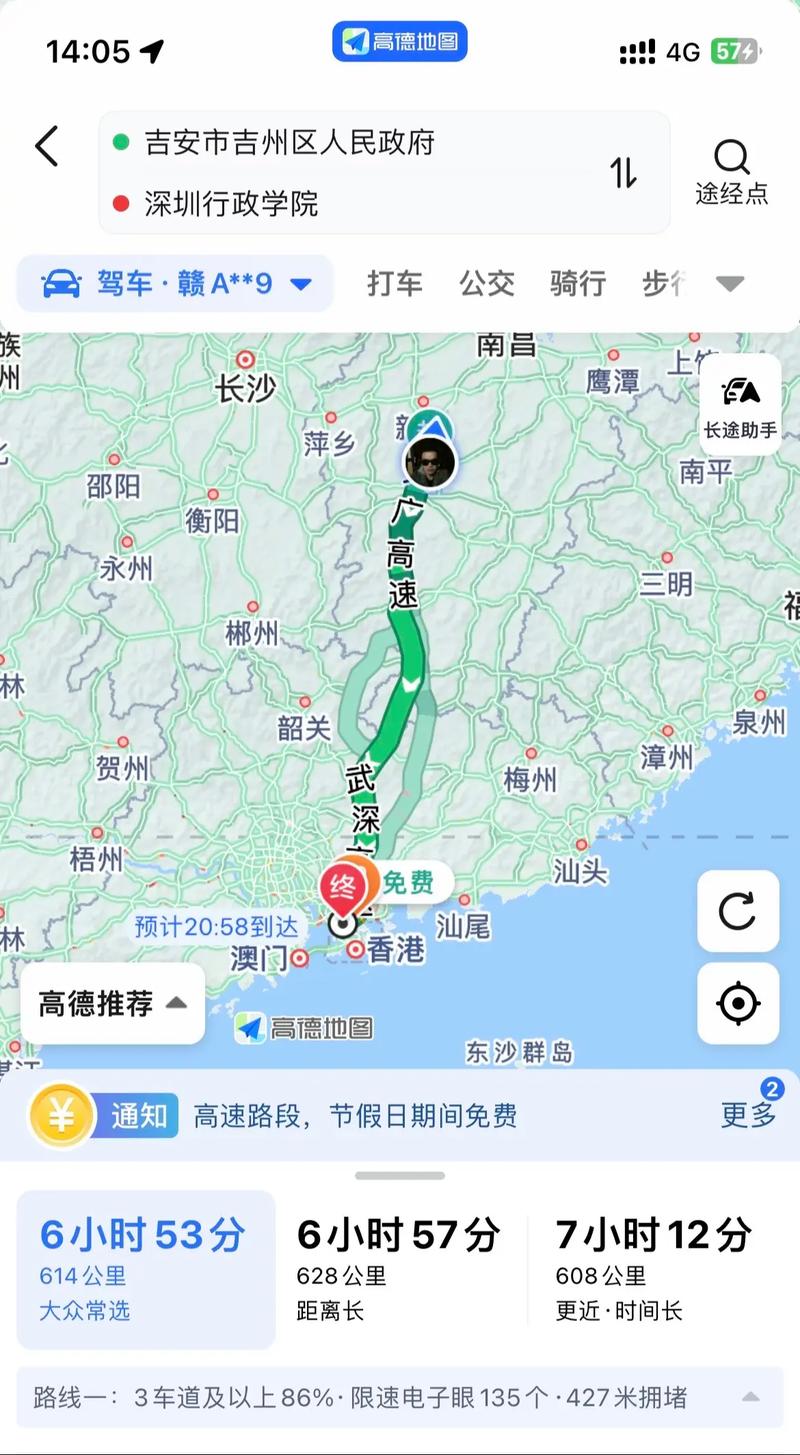800x1455 pixels.
Task: Switch to the 公交 transit tab
Action: (x=487, y=284)
